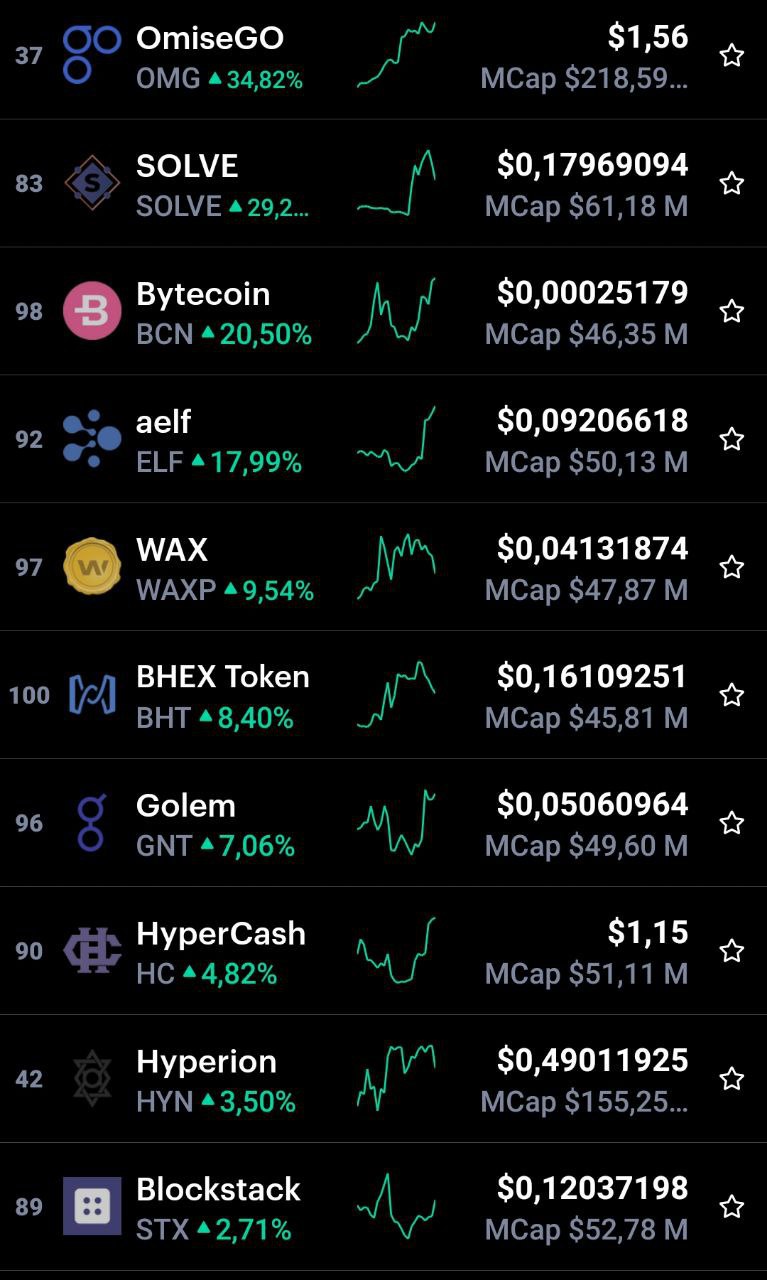Add Blockstack to favorites star

pyautogui.click(x=732, y=1207)
